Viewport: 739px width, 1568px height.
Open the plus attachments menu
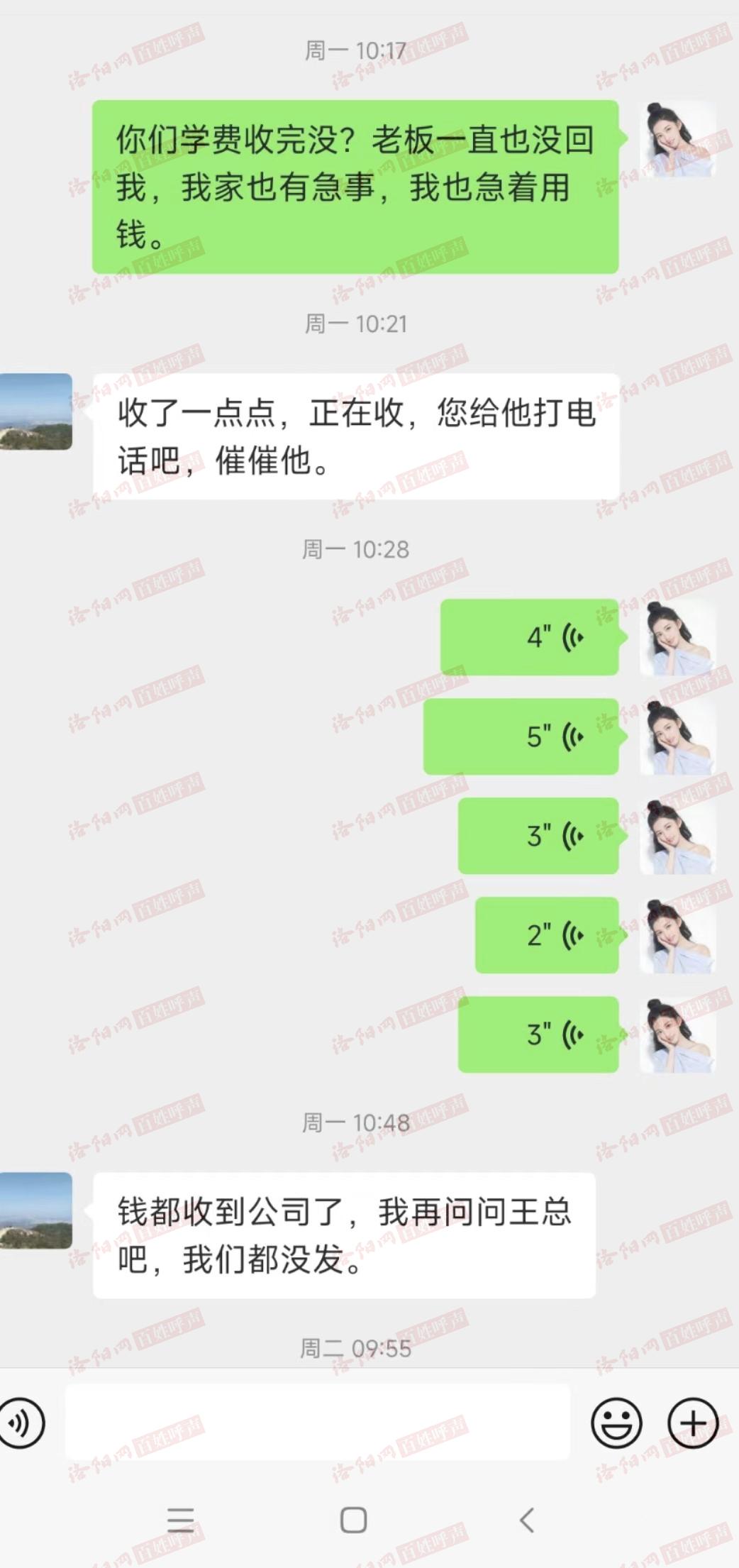pos(693,1423)
